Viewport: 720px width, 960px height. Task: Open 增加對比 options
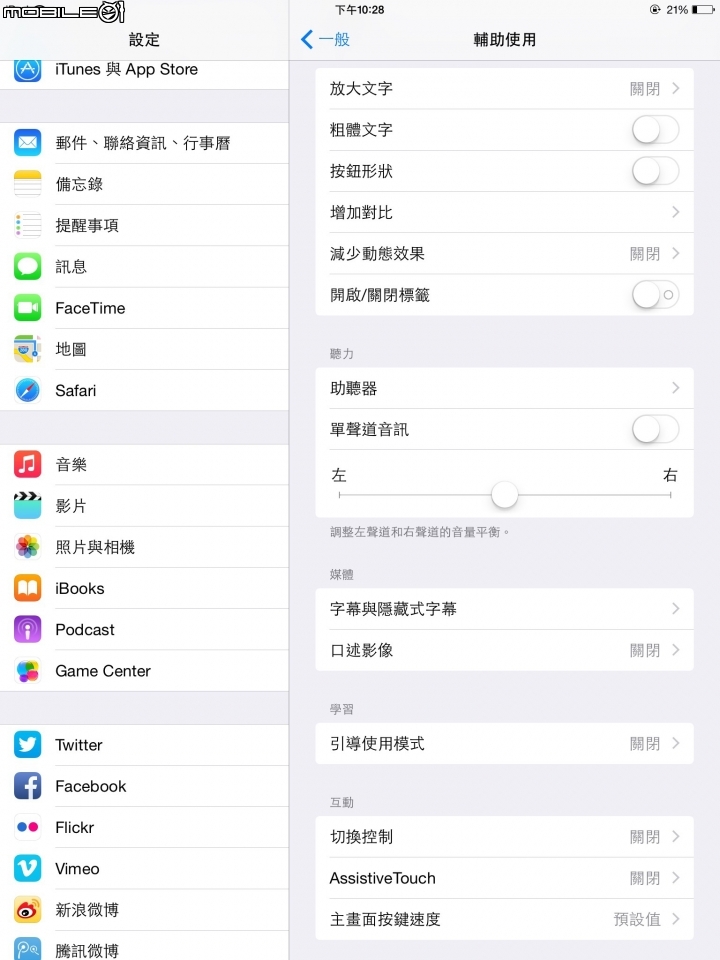point(504,212)
